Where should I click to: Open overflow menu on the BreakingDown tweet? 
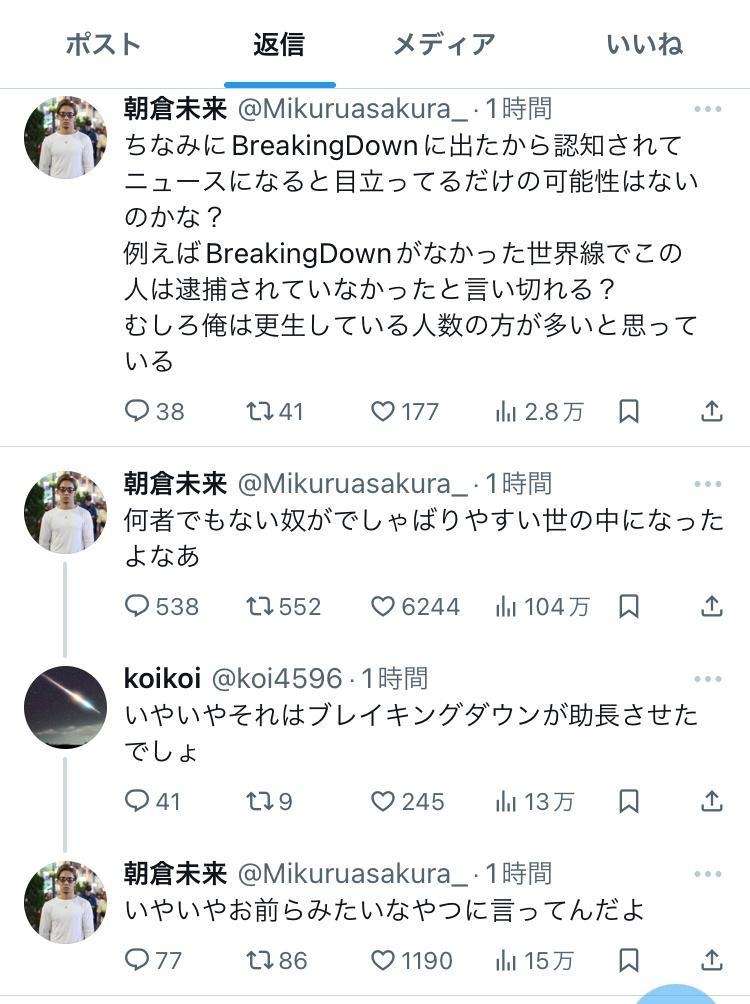point(707,109)
